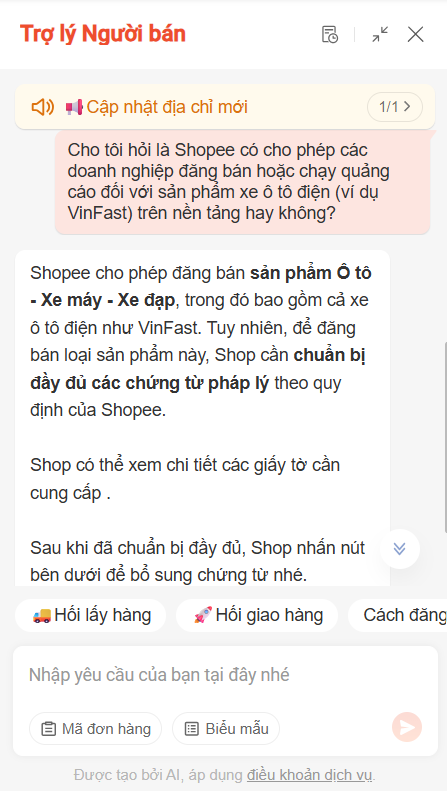Insert Mã đơn hàng into message
This screenshot has width=447, height=791.
point(95,729)
